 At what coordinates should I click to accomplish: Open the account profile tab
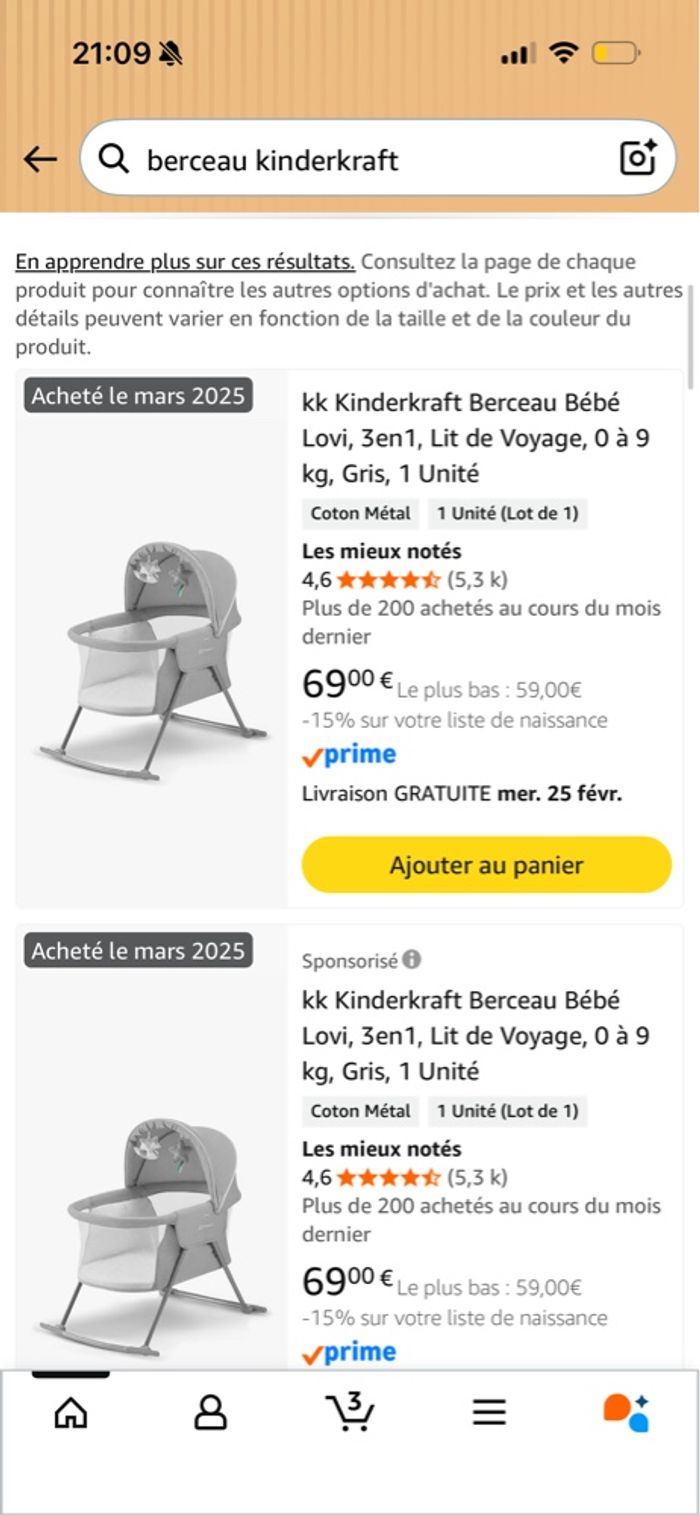[210, 1412]
